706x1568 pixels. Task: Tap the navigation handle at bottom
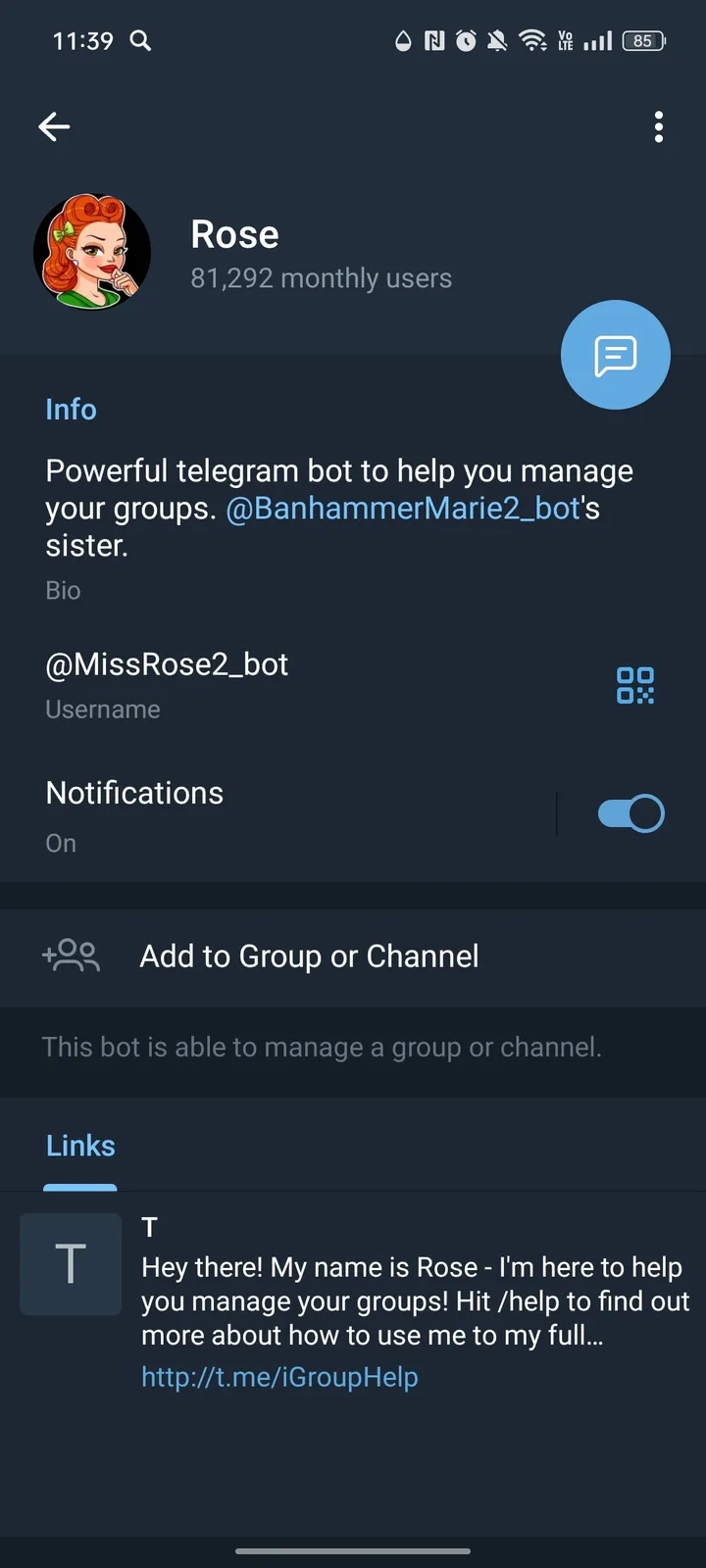coord(353,1551)
